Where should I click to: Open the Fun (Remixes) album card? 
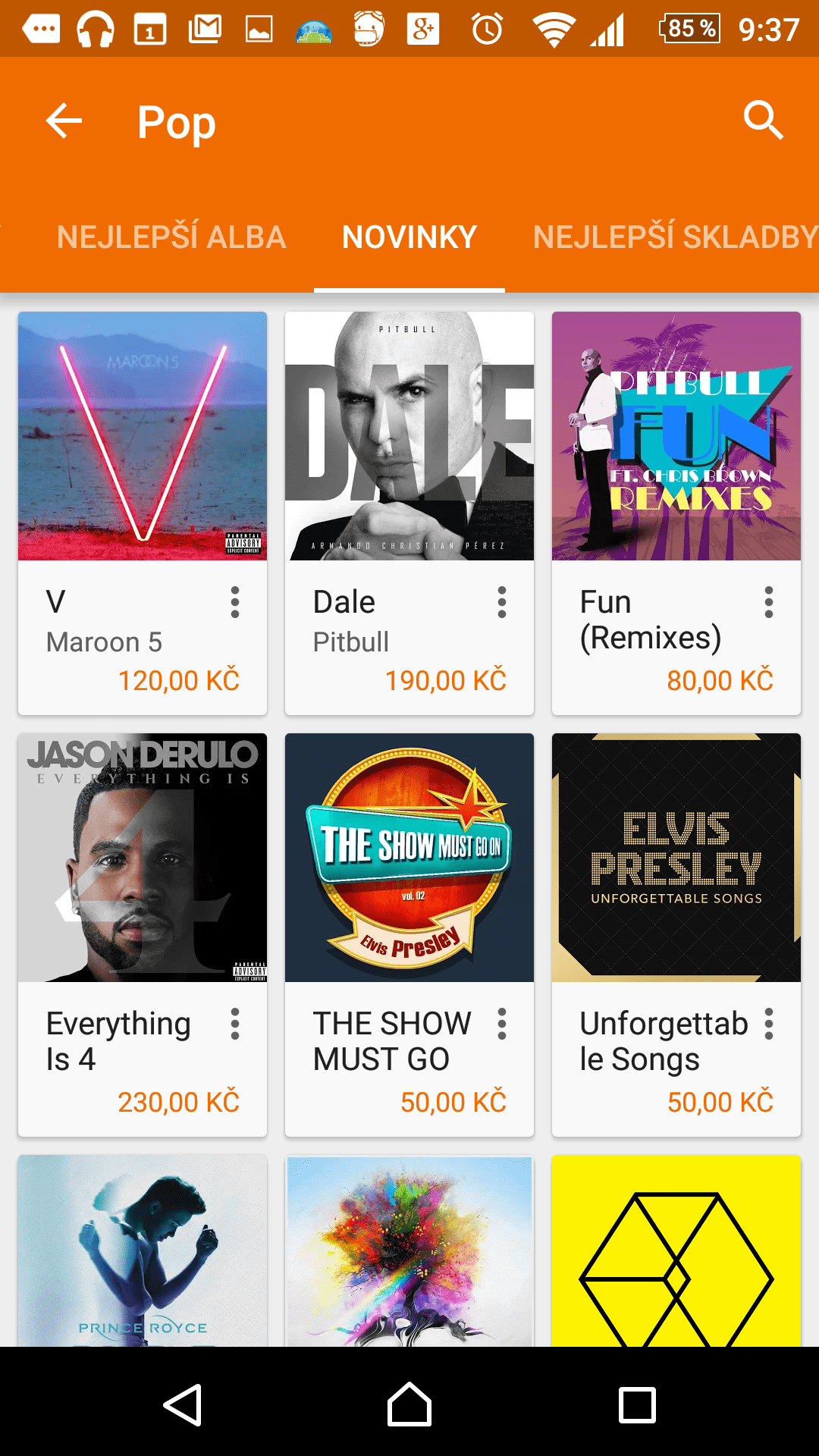click(x=676, y=437)
